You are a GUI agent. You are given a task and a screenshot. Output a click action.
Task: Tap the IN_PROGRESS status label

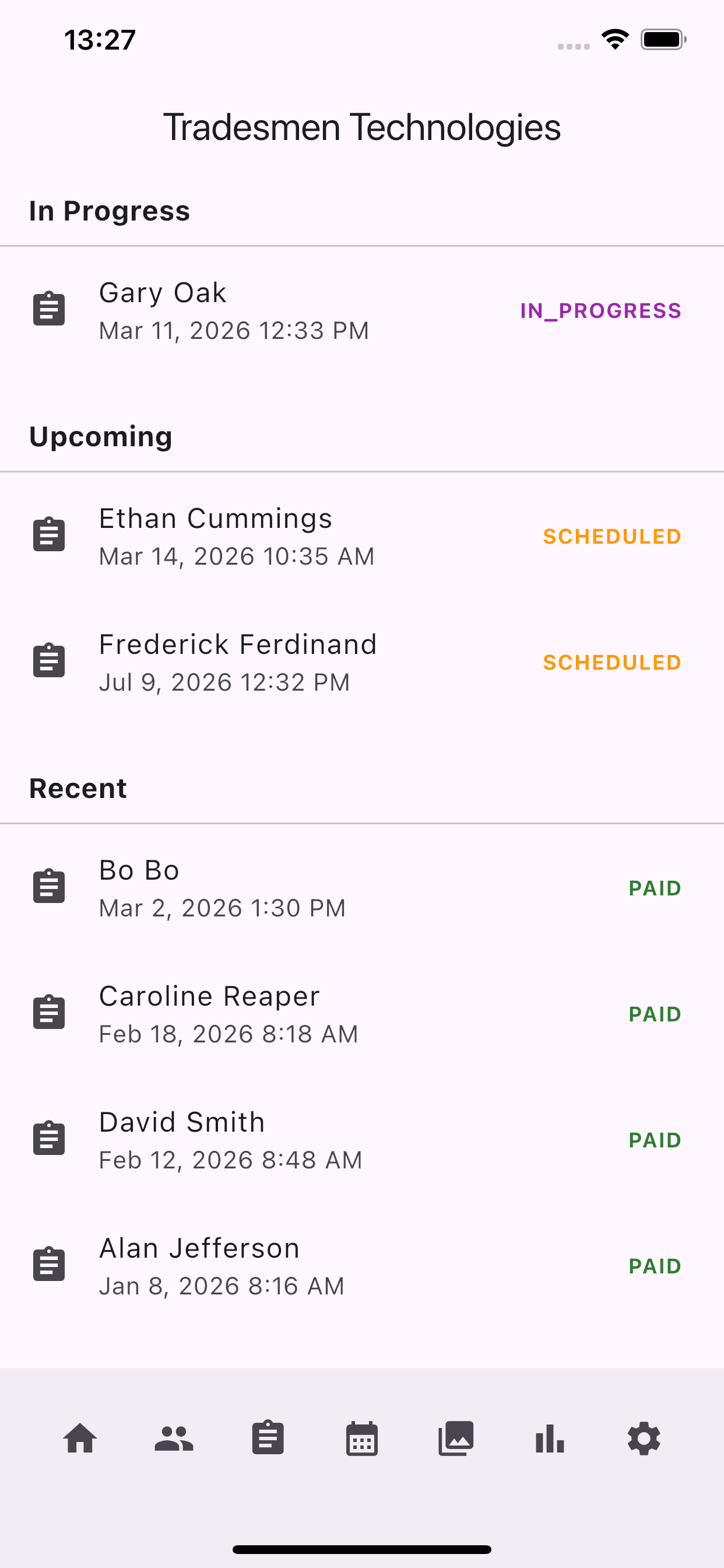pos(601,310)
